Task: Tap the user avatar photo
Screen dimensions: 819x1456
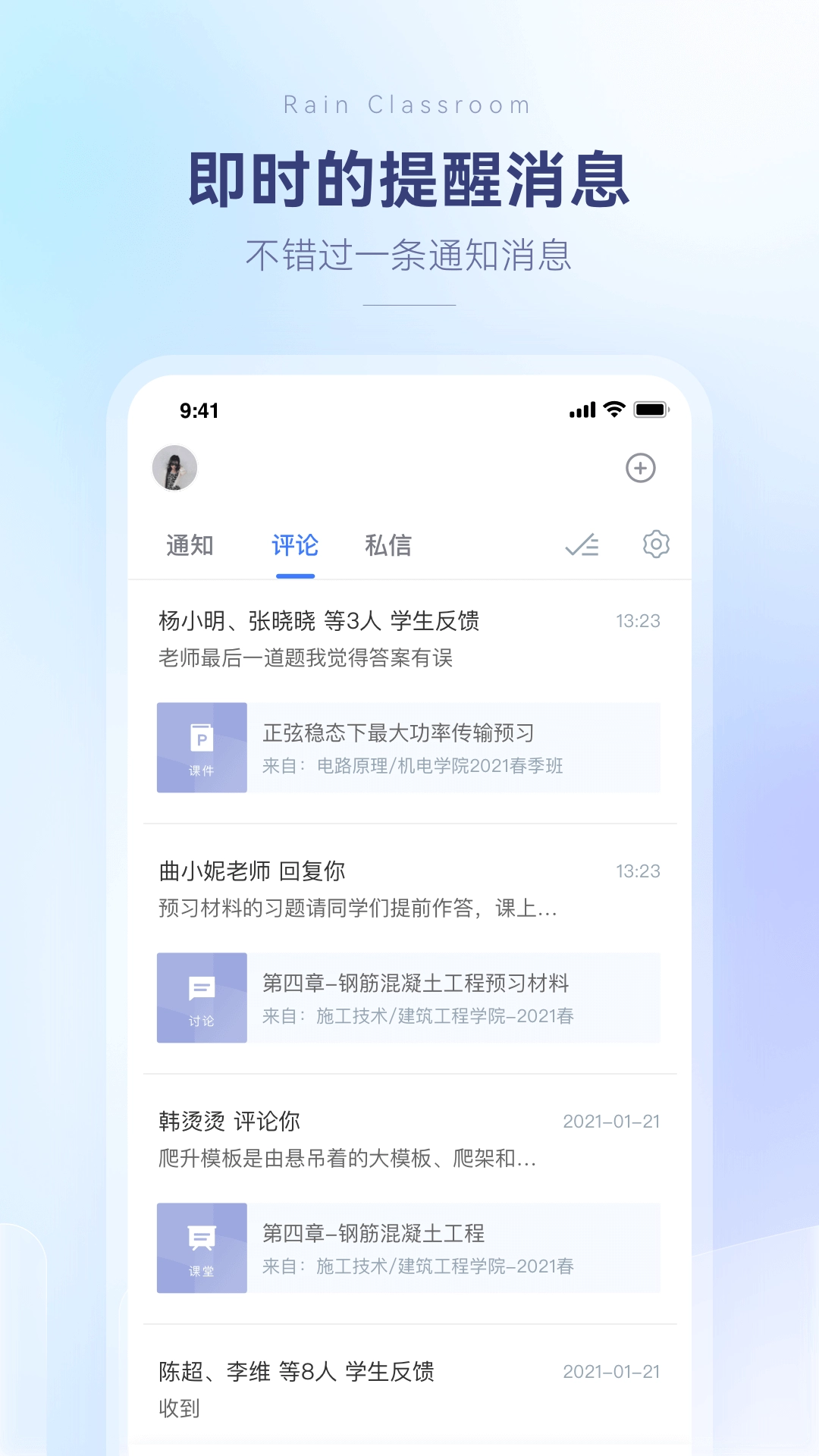Action: pyautogui.click(x=176, y=468)
